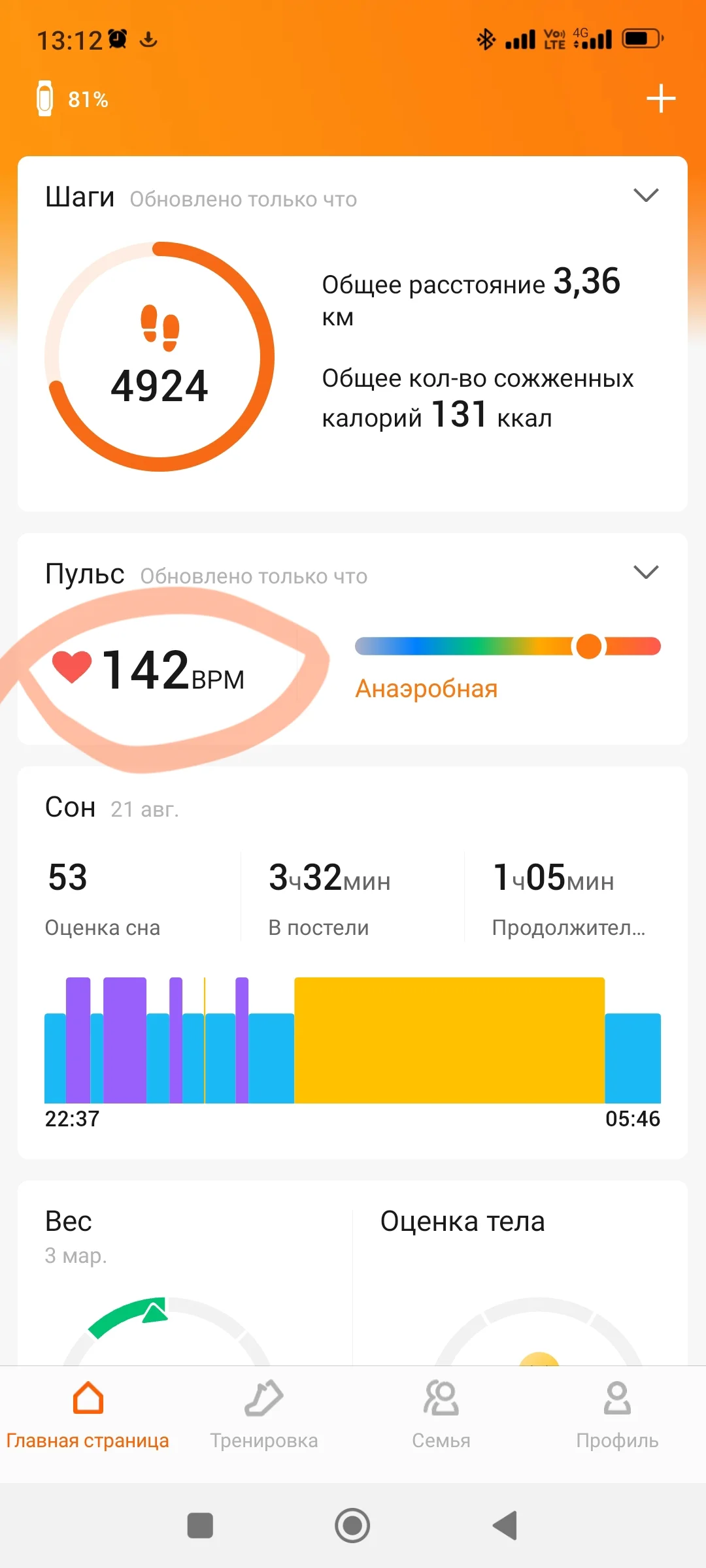Switch to the Тренировка tab
706x1568 pixels.
pyautogui.click(x=264, y=1414)
